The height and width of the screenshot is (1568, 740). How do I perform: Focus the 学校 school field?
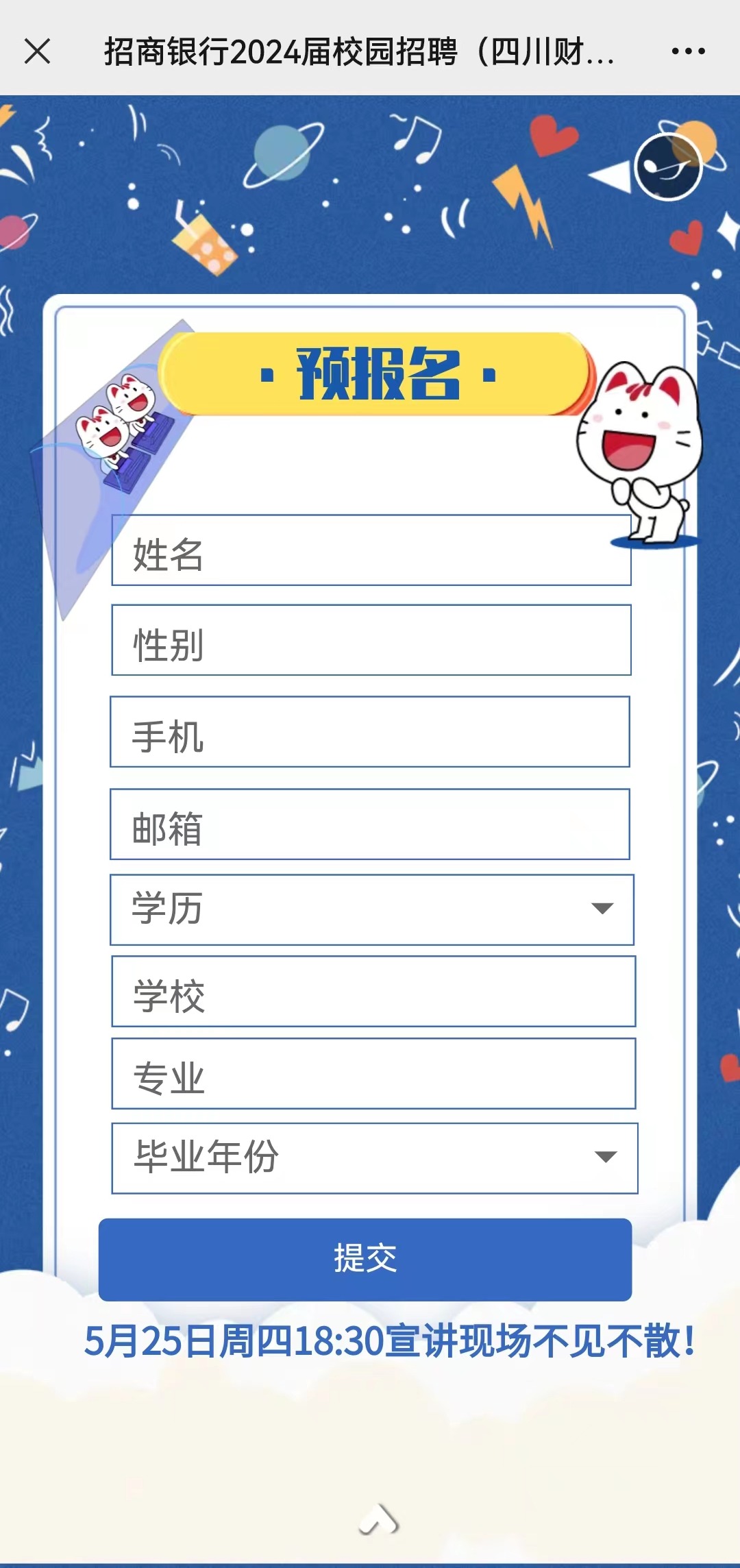(373, 992)
